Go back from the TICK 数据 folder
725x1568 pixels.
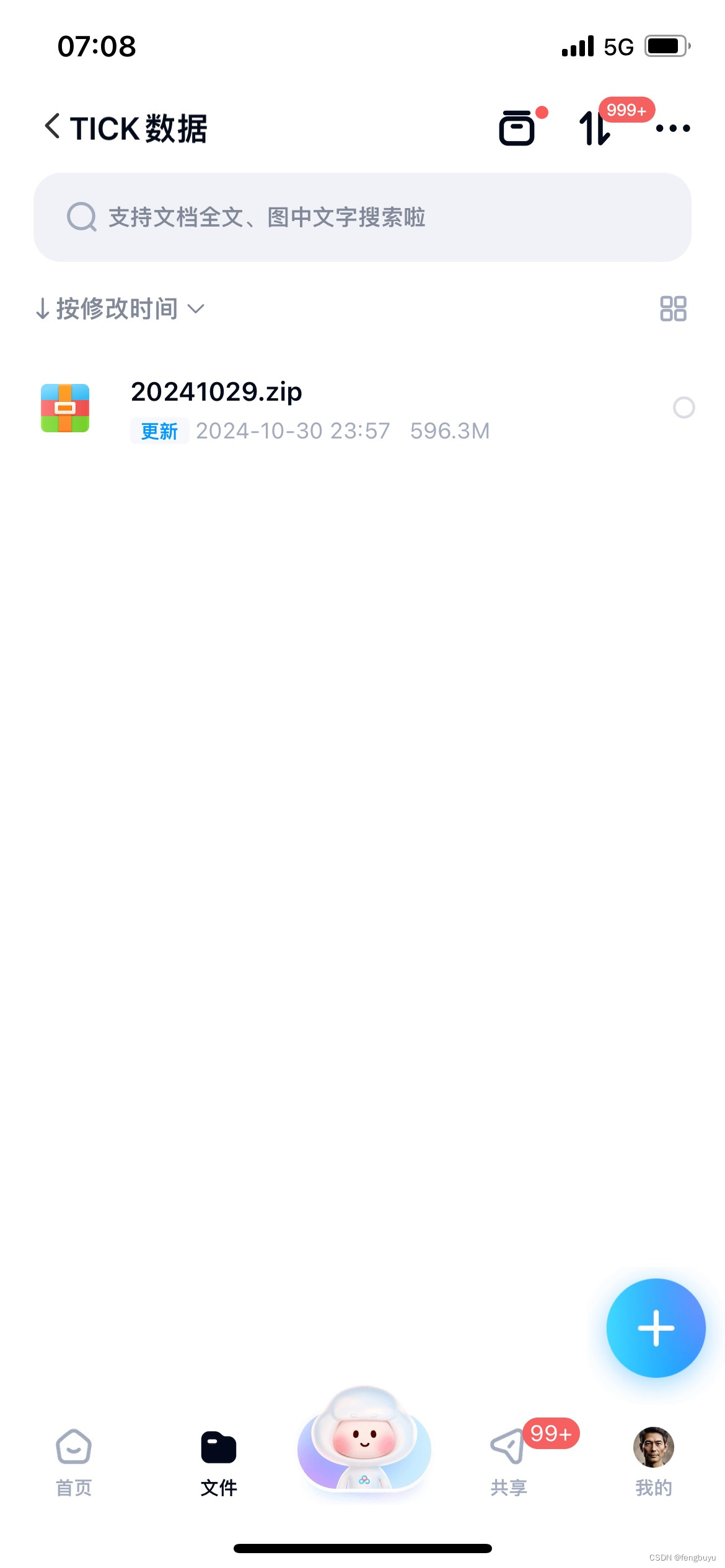point(53,127)
